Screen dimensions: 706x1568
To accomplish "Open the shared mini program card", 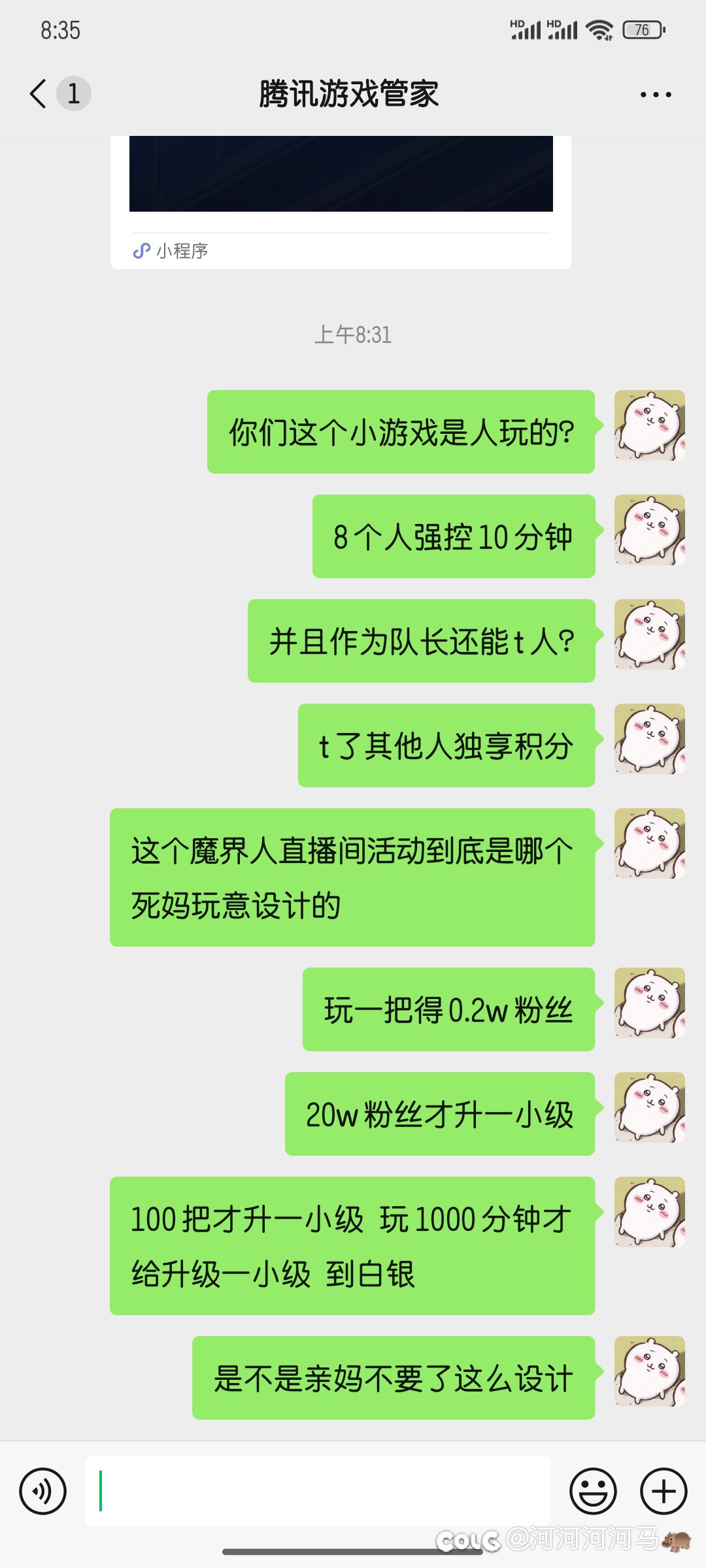I will [341, 203].
